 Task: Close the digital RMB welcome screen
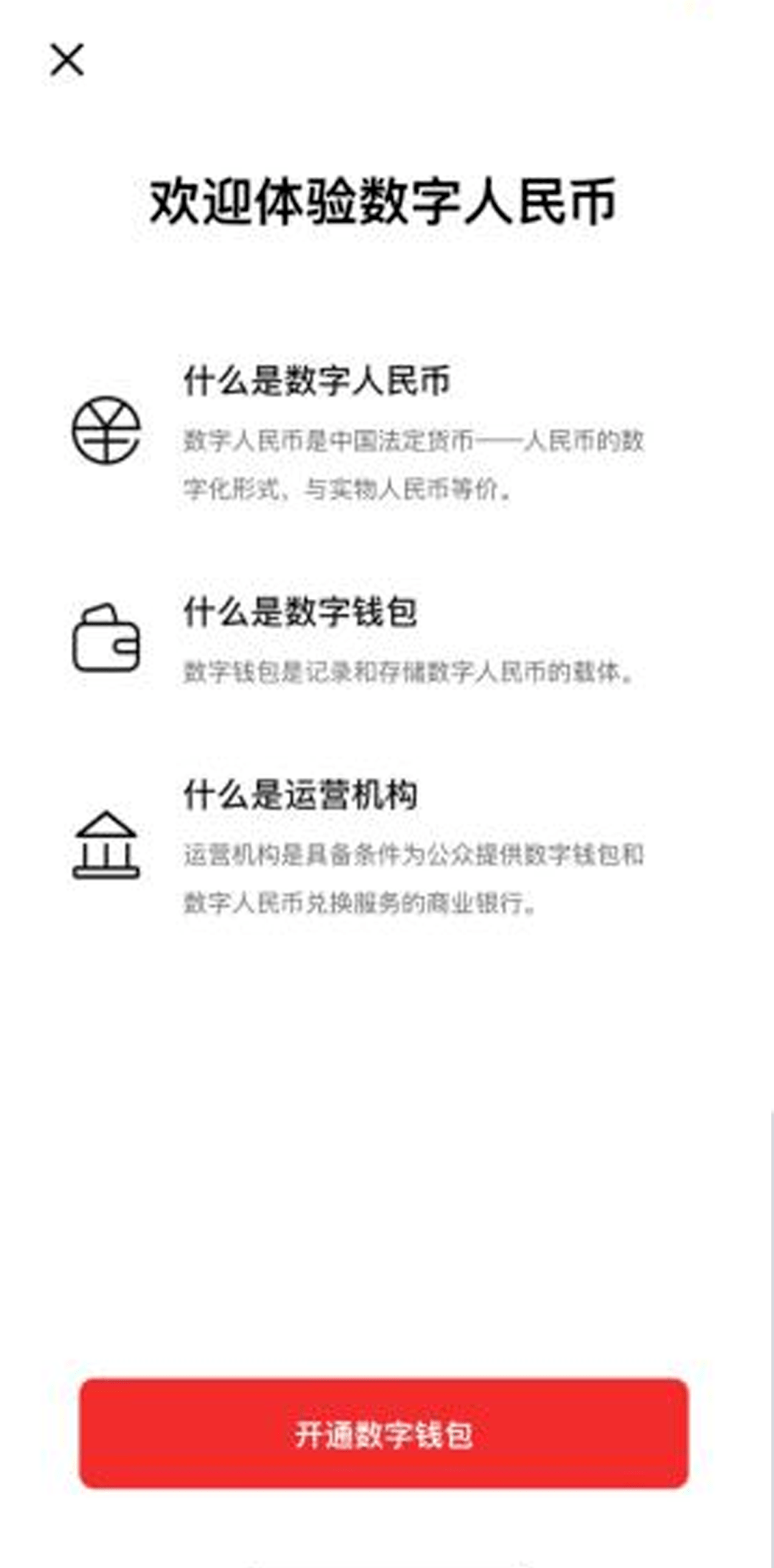[67, 59]
